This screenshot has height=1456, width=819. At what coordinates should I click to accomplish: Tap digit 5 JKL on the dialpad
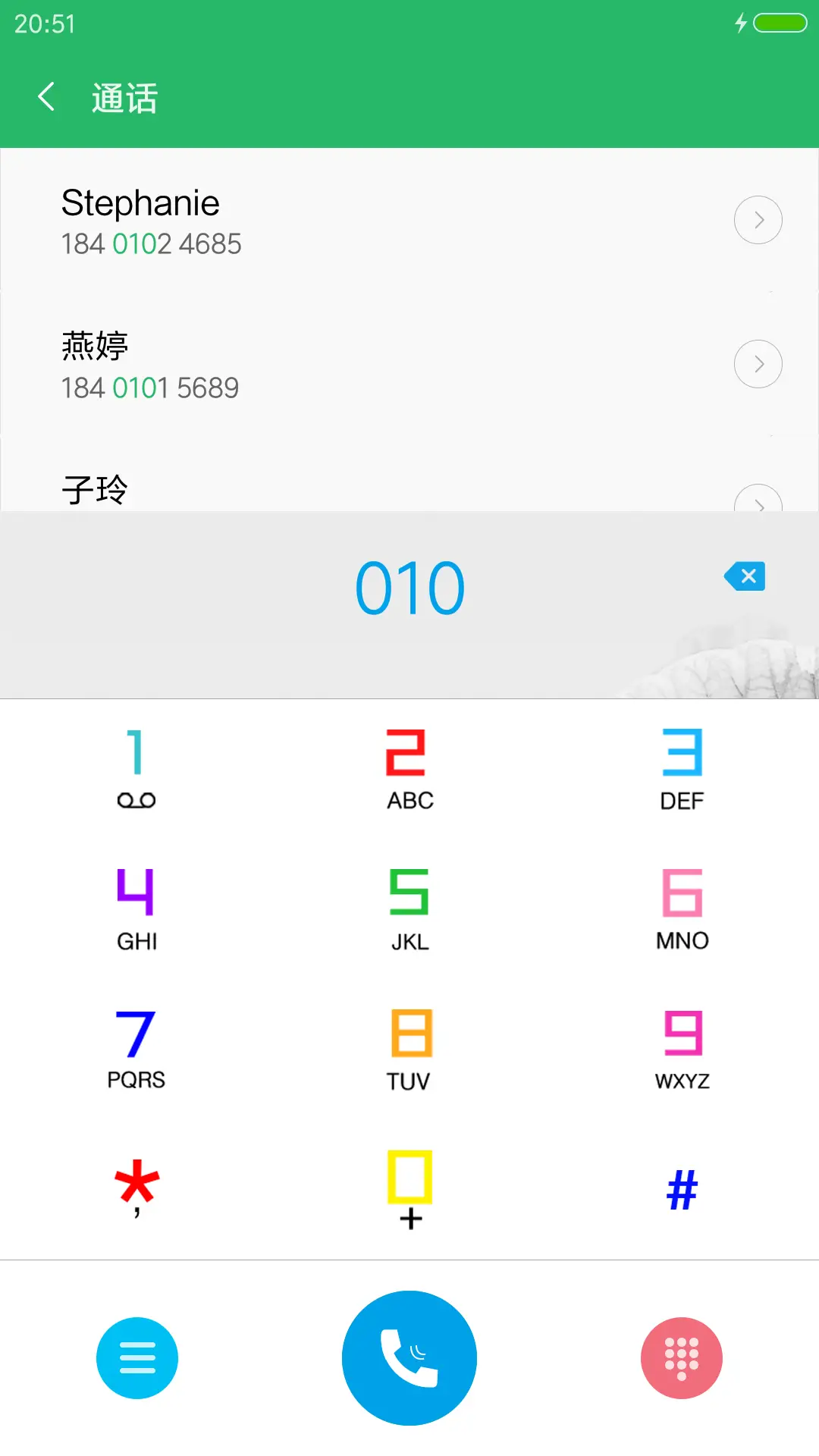409,906
